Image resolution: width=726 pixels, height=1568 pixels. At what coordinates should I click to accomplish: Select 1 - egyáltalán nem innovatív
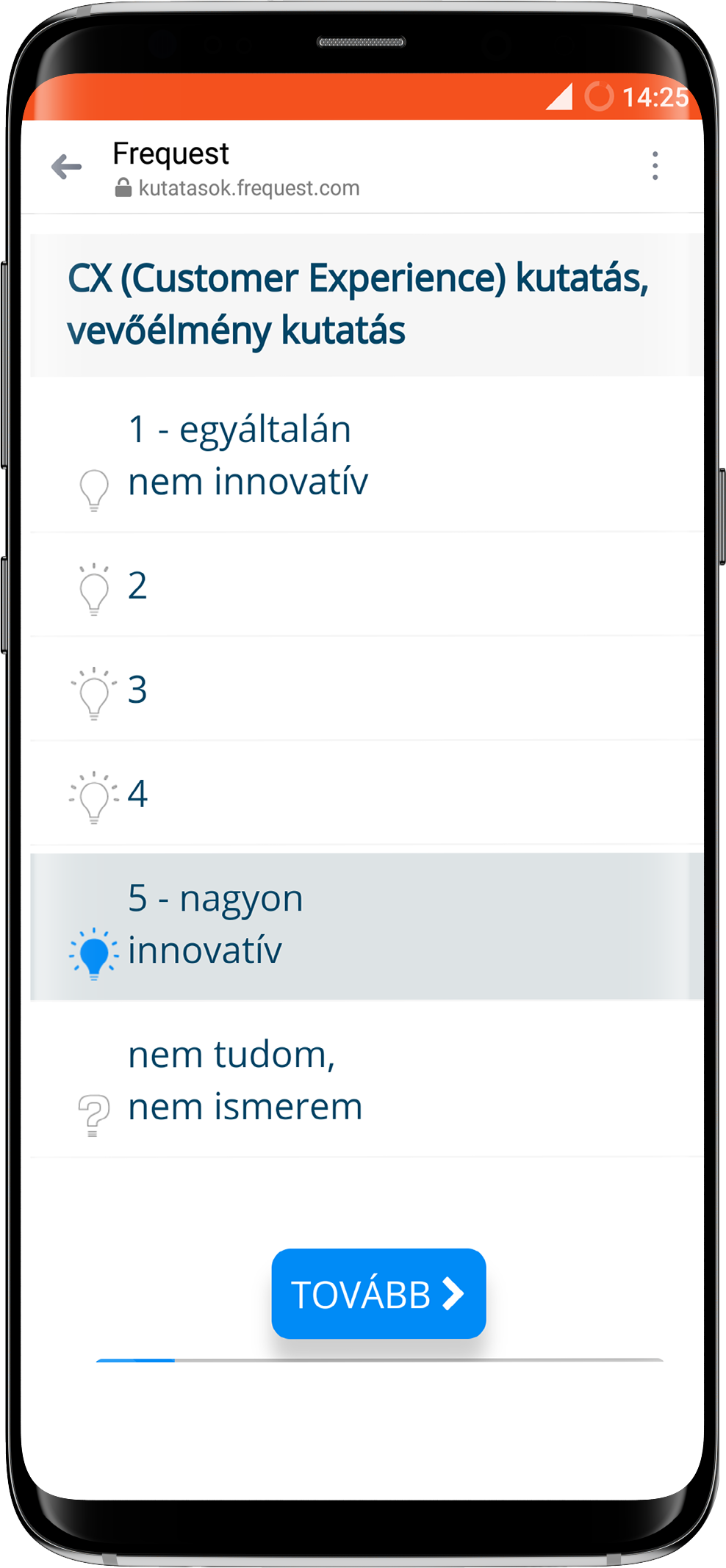pyautogui.click(x=367, y=455)
